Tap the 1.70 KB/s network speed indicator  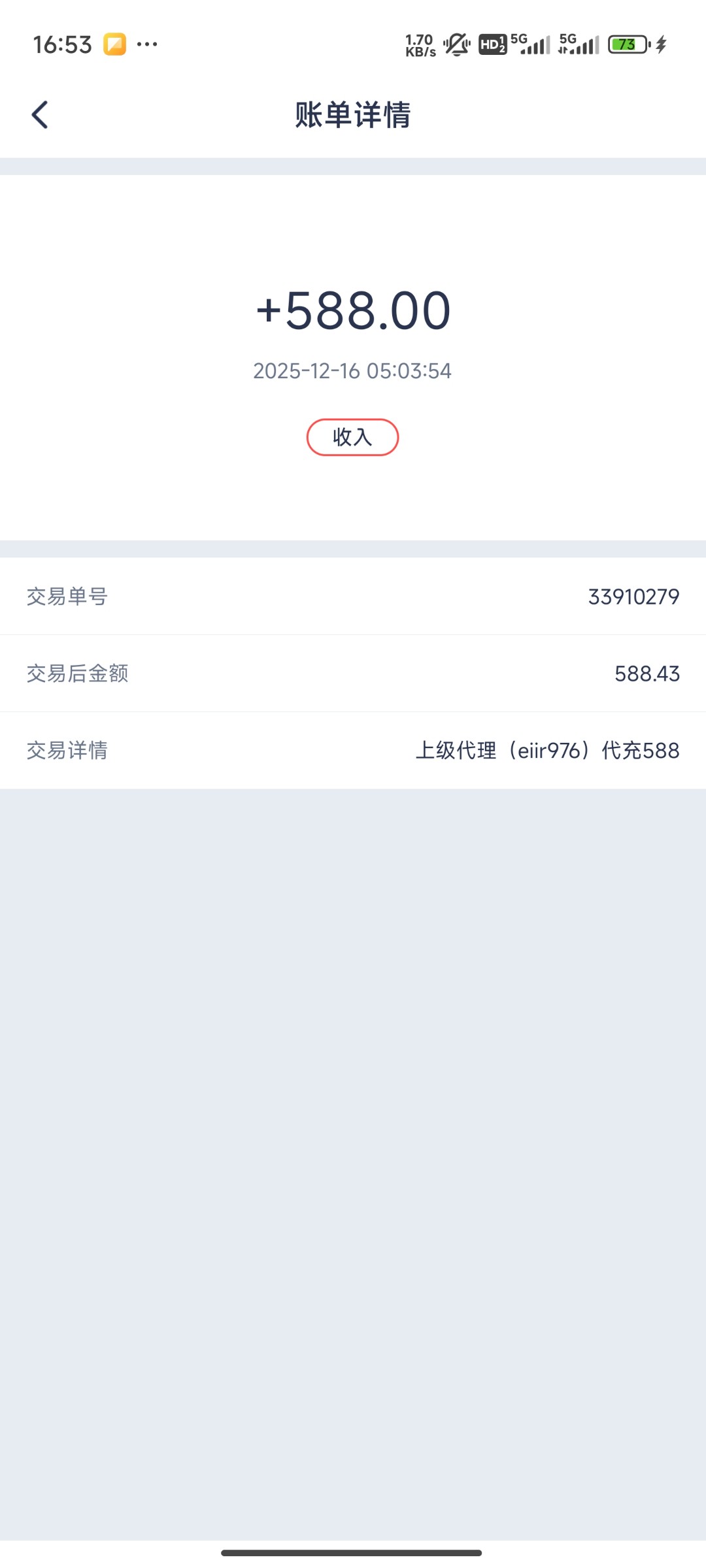[418, 43]
